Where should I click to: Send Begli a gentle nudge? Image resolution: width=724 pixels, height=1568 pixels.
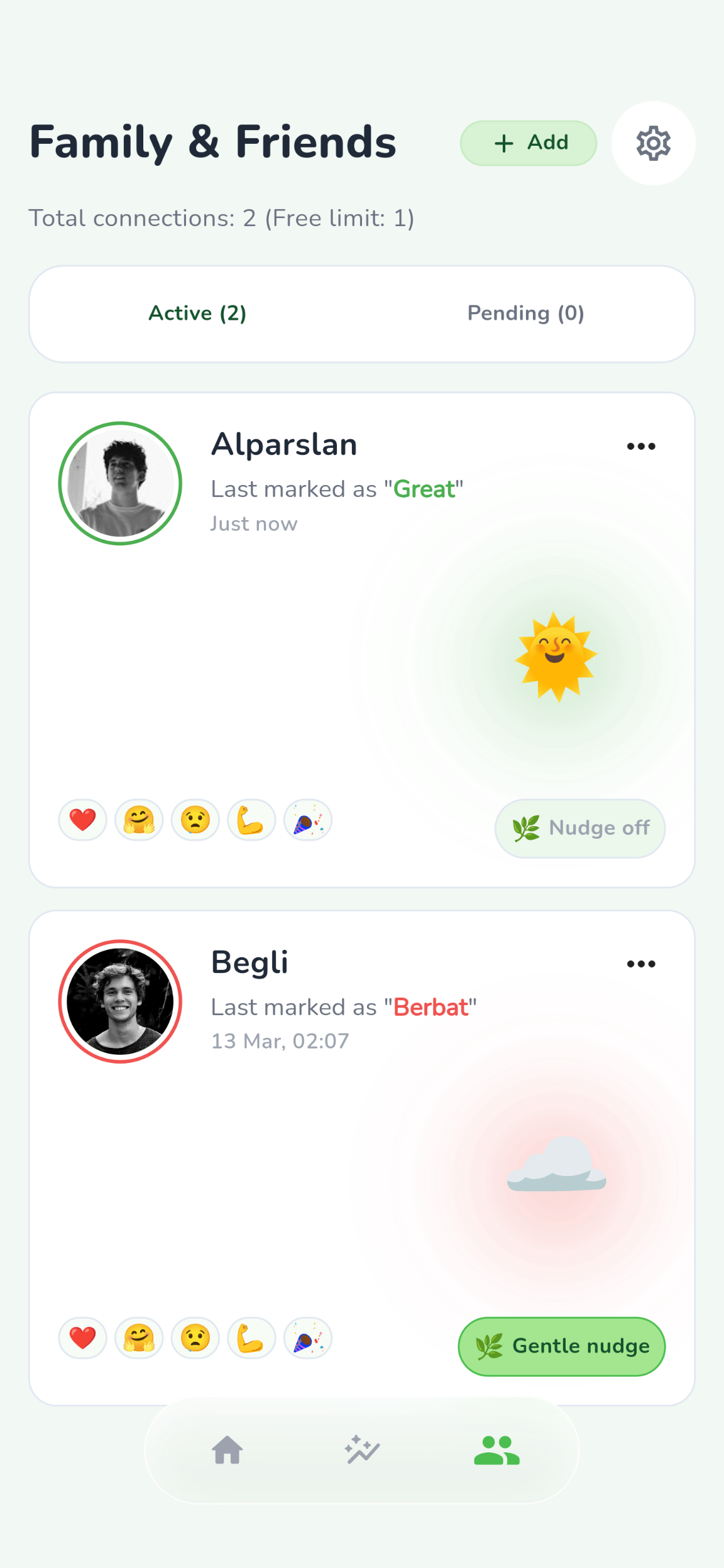tap(561, 1346)
